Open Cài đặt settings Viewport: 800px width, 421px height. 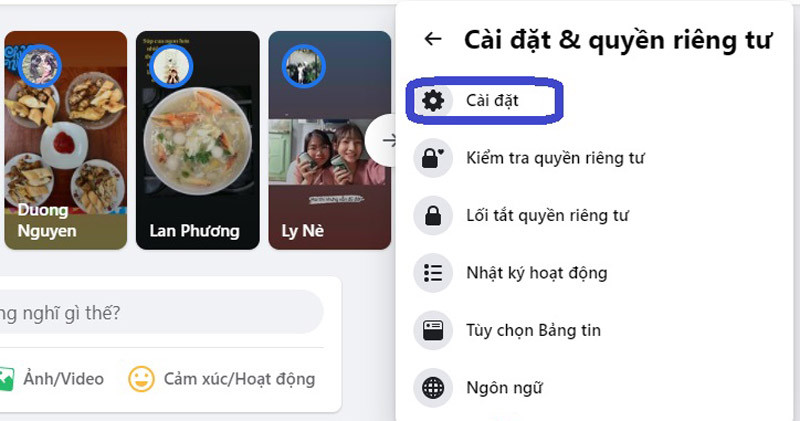490,100
